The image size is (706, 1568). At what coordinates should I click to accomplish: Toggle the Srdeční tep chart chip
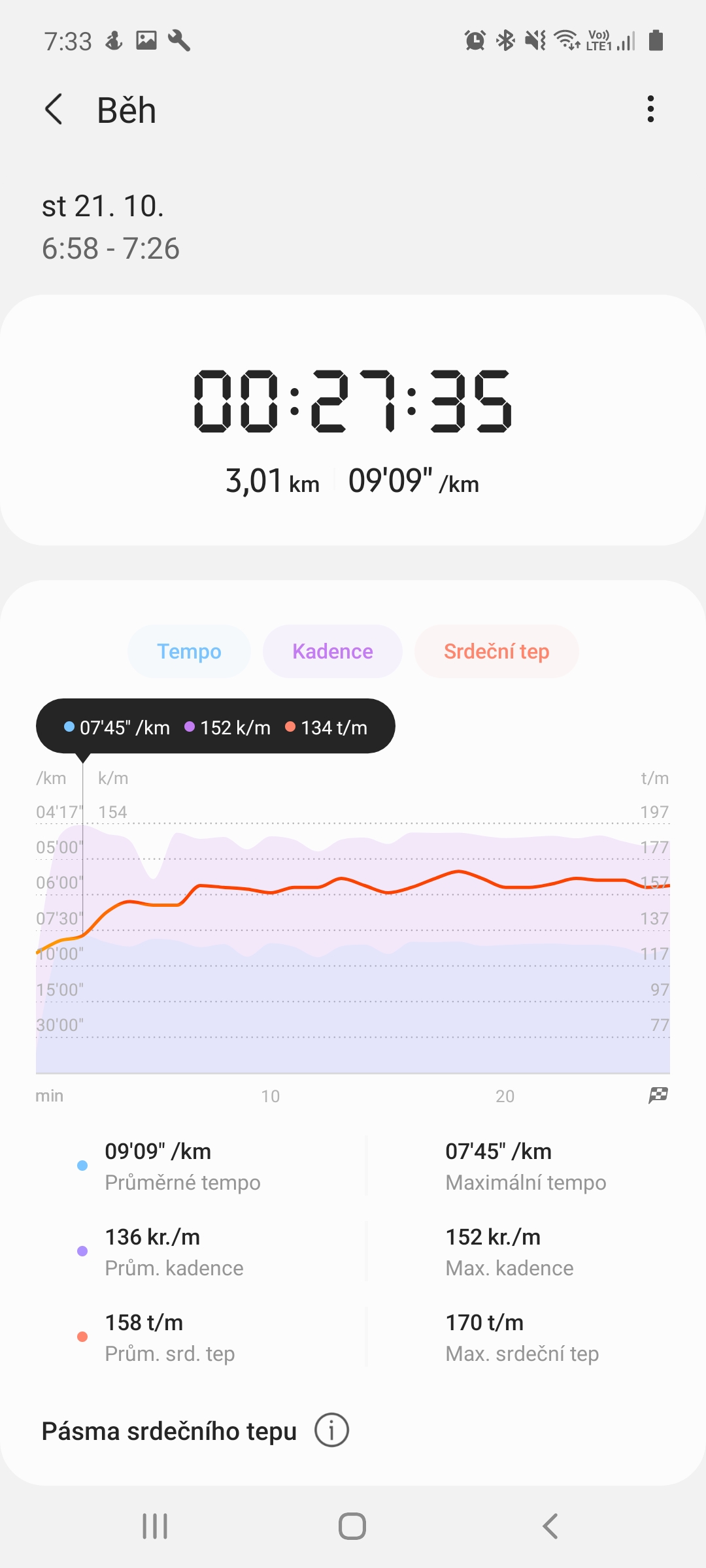pos(496,651)
